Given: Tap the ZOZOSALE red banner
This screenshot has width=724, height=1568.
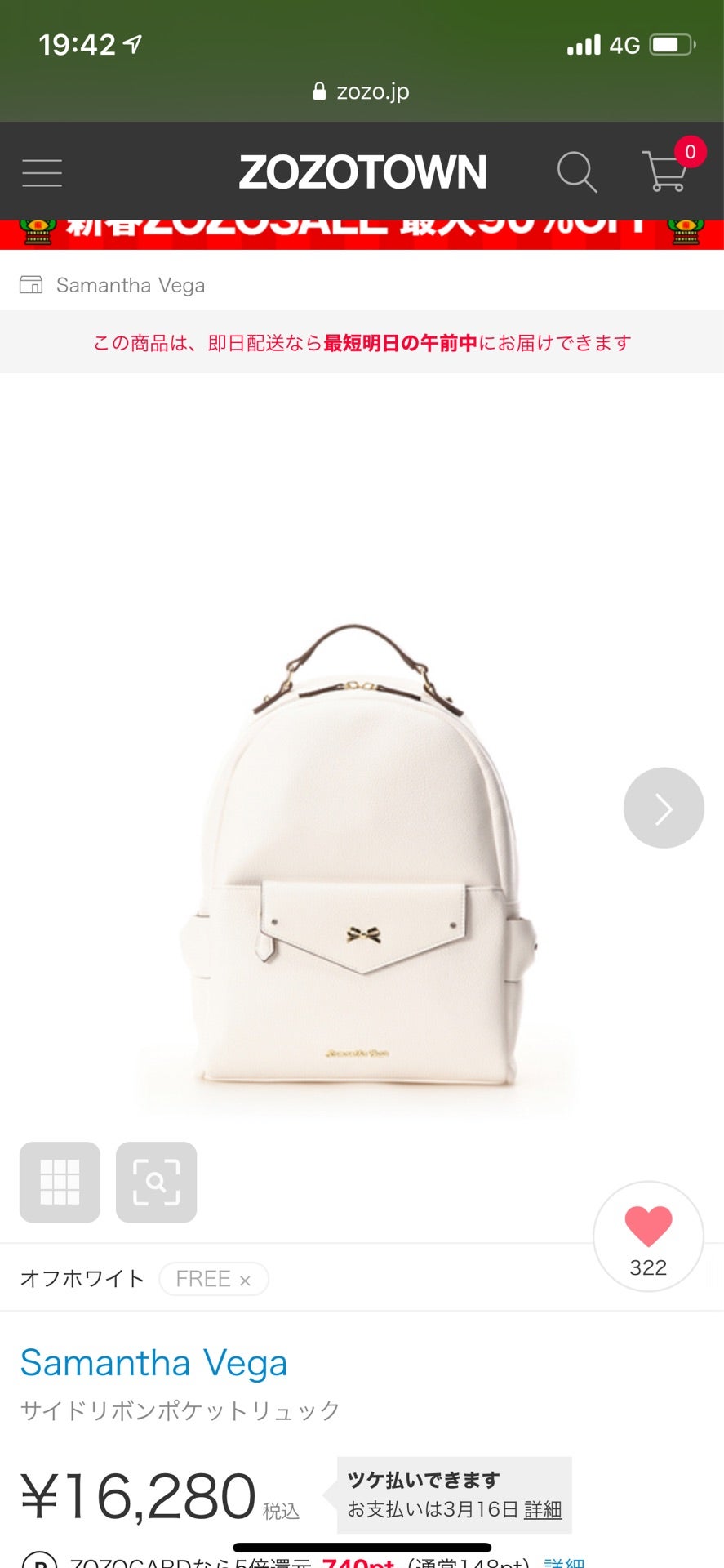Looking at the screenshot, I should [362, 234].
